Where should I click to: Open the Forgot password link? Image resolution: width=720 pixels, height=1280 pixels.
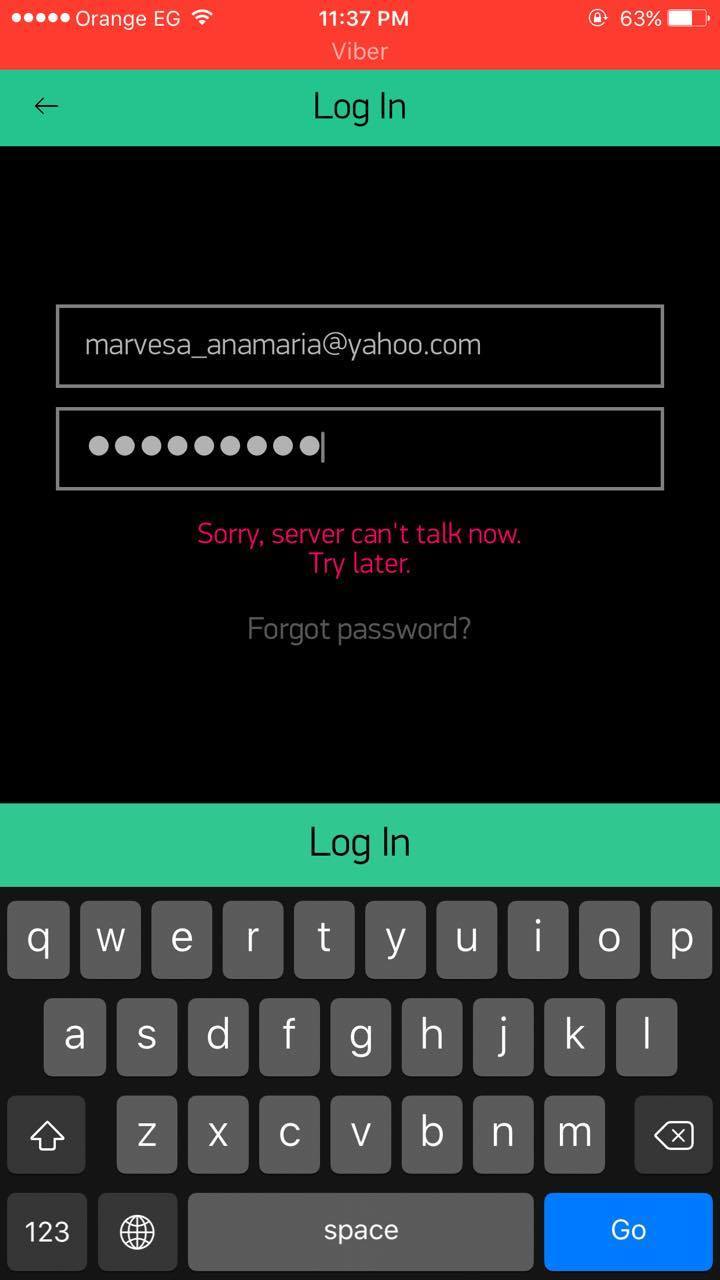pos(359,629)
